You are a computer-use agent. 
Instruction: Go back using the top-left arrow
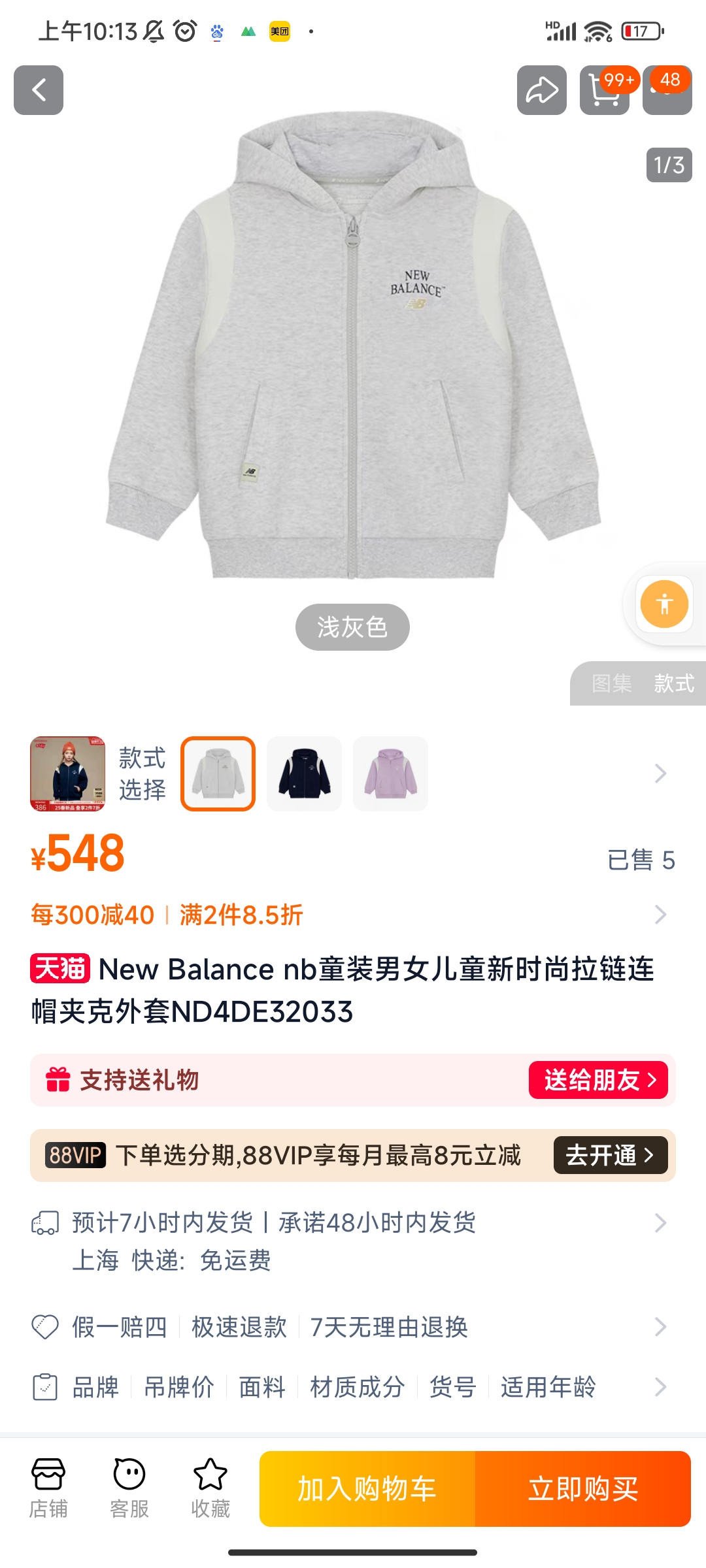tap(39, 90)
